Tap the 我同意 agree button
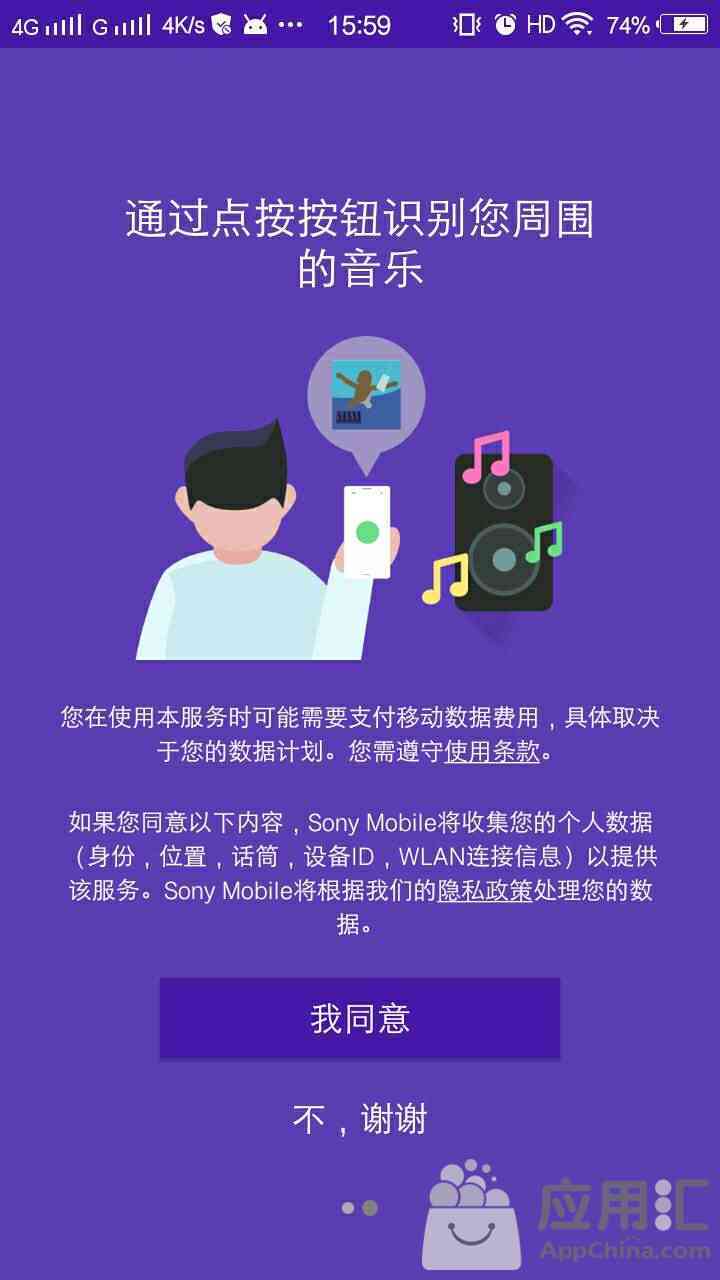The image size is (720, 1280). pos(360,1018)
